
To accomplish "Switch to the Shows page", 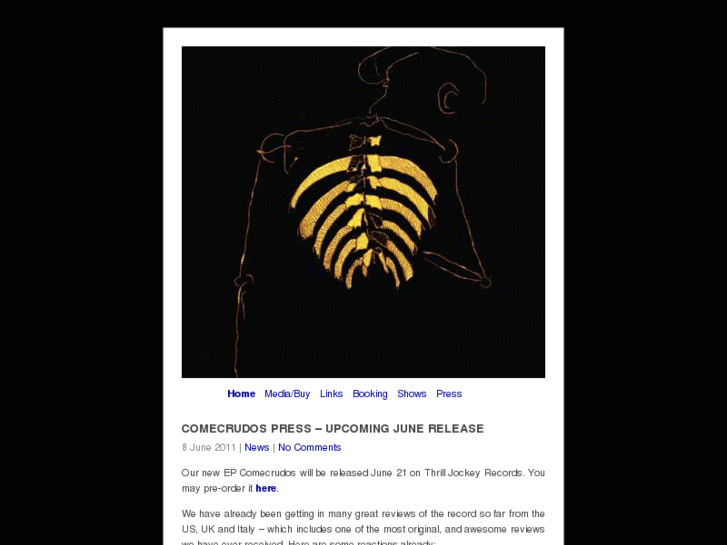I will (x=412, y=394).
